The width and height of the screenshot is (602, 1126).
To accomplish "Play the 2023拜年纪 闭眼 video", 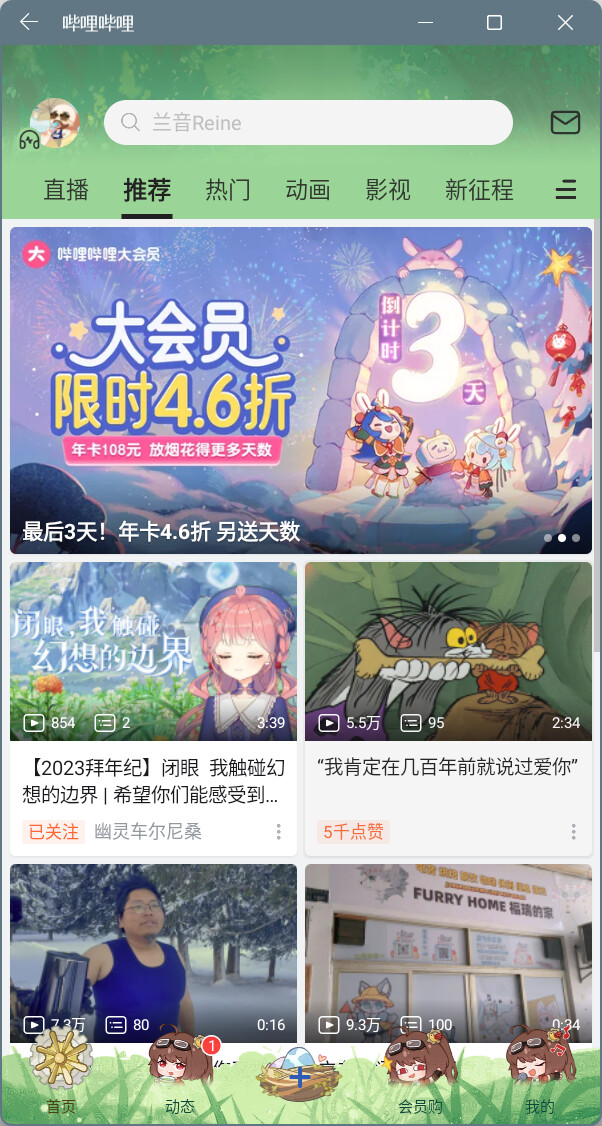I will 153,650.
